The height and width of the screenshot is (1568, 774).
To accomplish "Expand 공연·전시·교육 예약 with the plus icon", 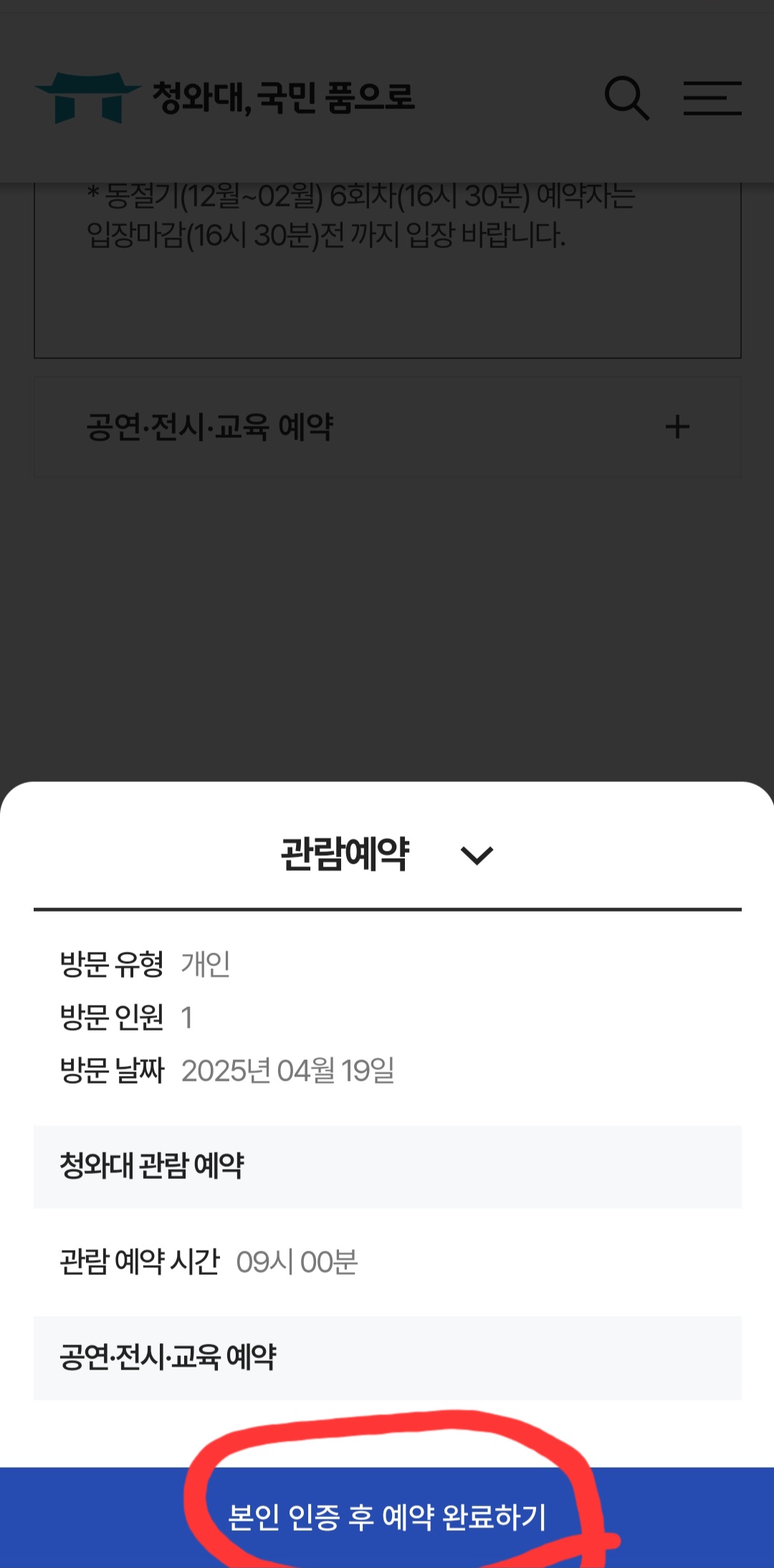I will pyautogui.click(x=676, y=426).
